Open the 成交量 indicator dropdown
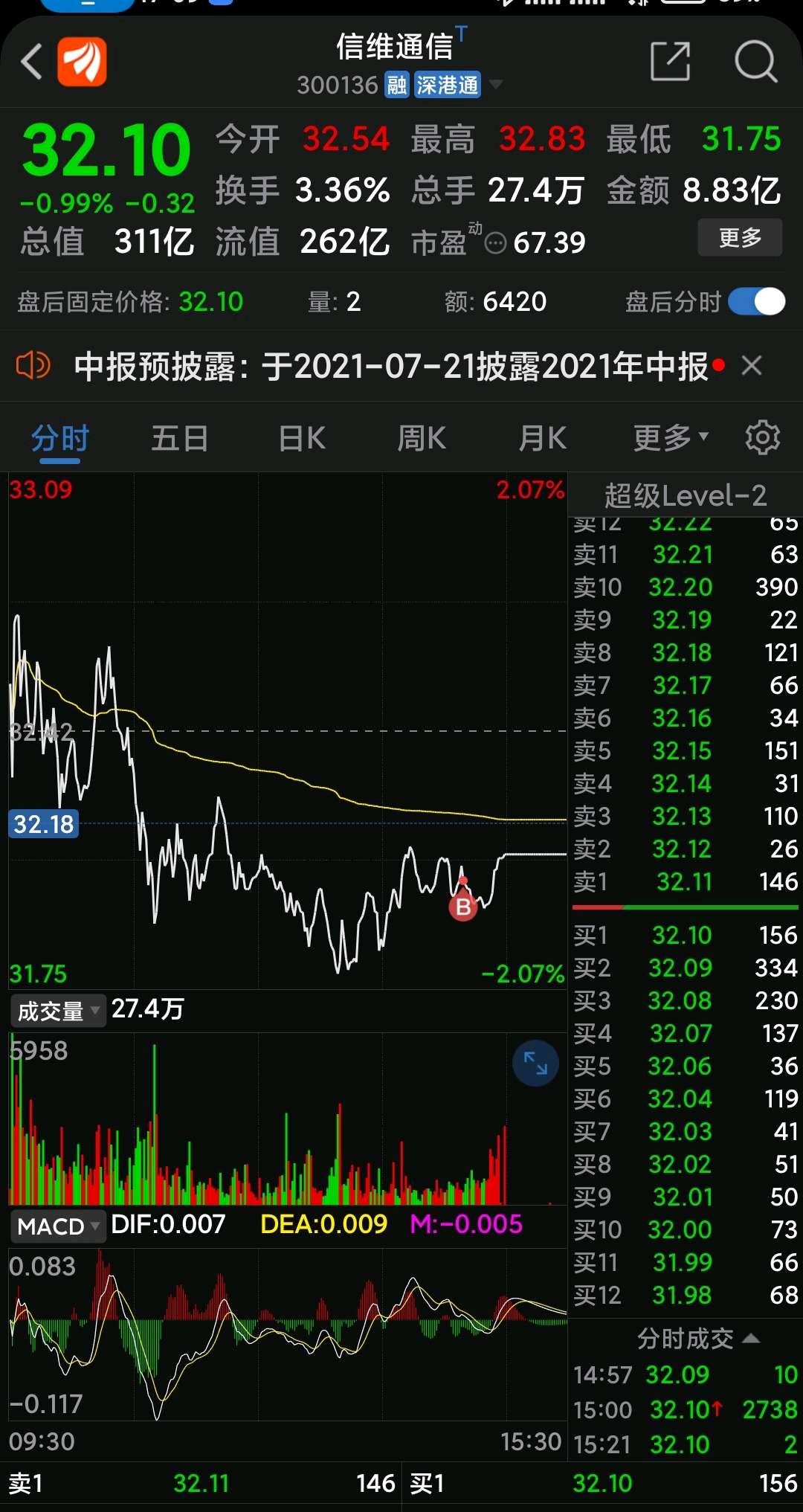The height and width of the screenshot is (1512, 803). point(58,1010)
